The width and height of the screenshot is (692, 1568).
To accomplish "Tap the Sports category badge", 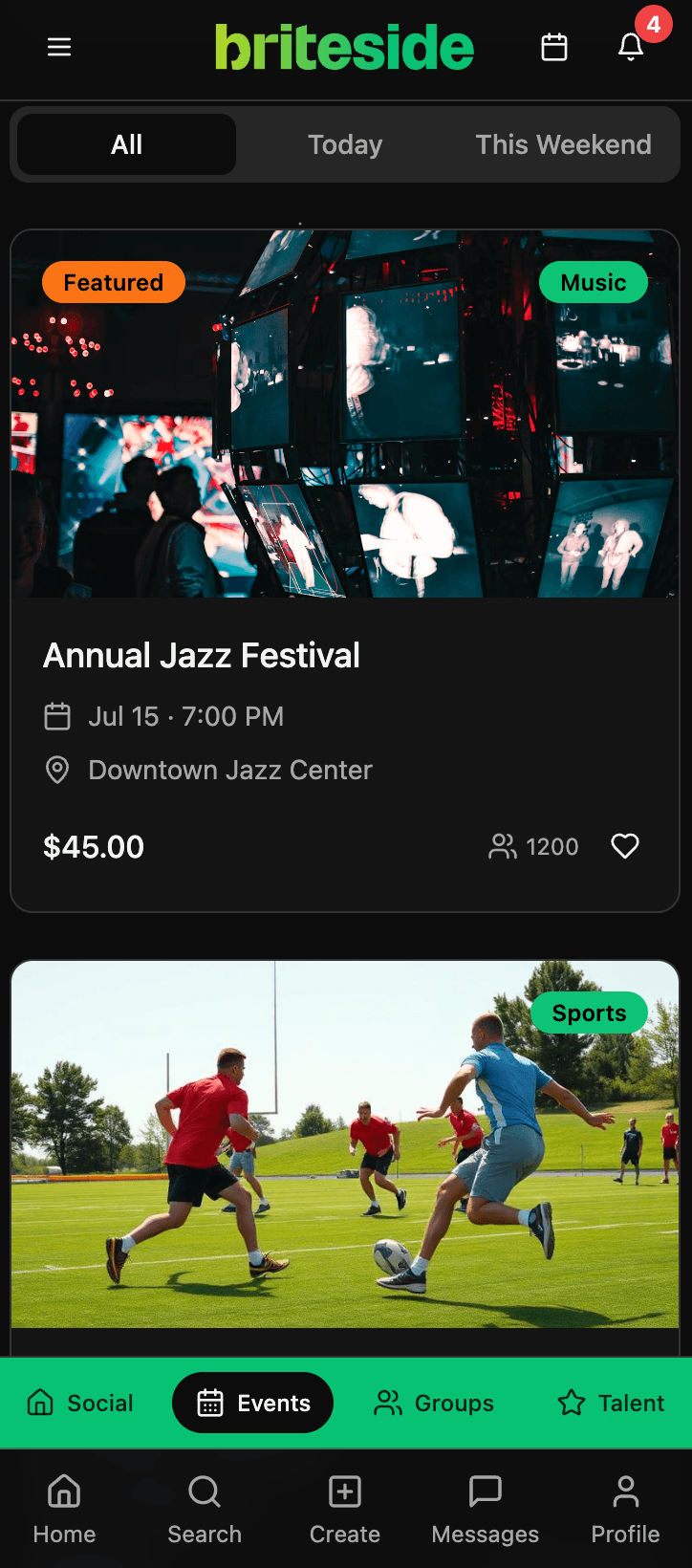I will click(x=589, y=1013).
